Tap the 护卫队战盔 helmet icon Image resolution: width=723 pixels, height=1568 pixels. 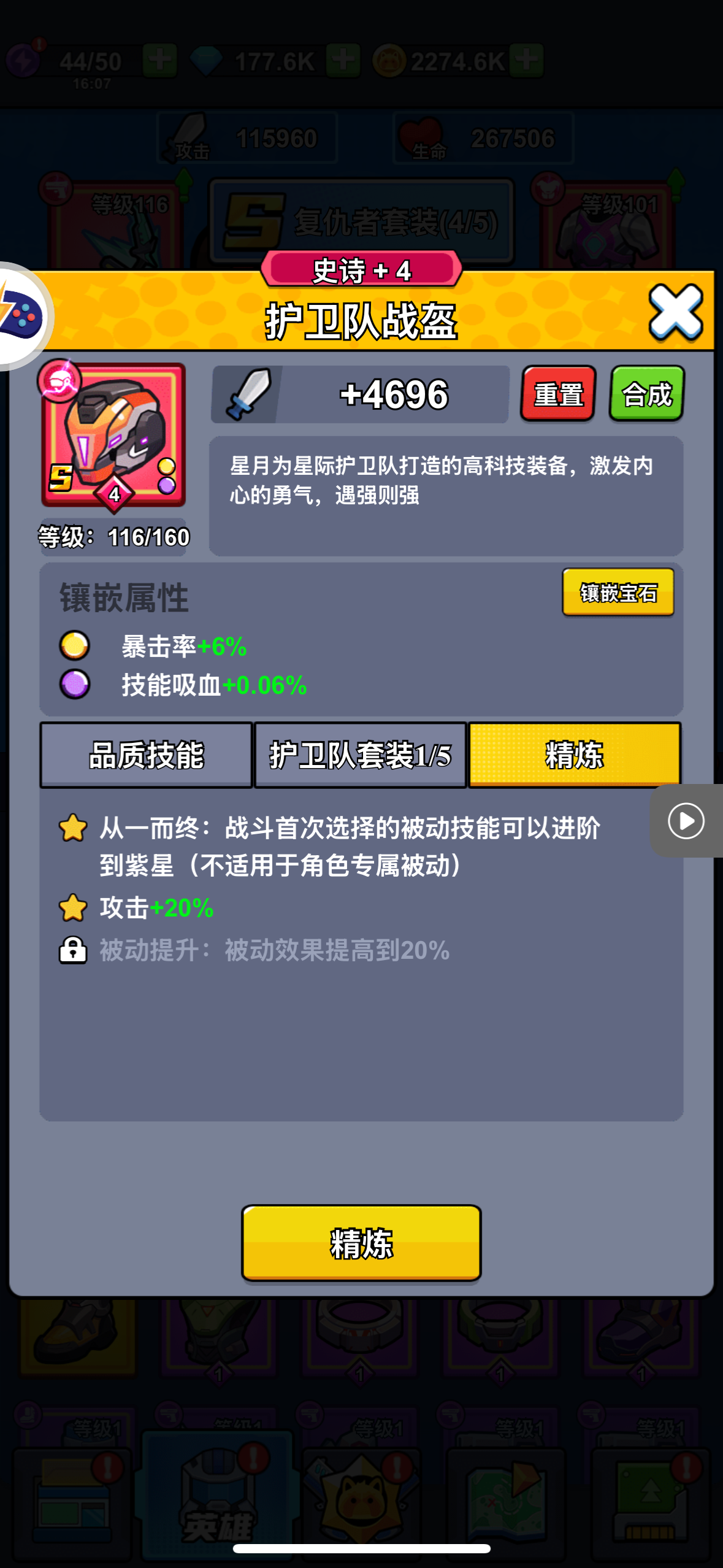(113, 435)
